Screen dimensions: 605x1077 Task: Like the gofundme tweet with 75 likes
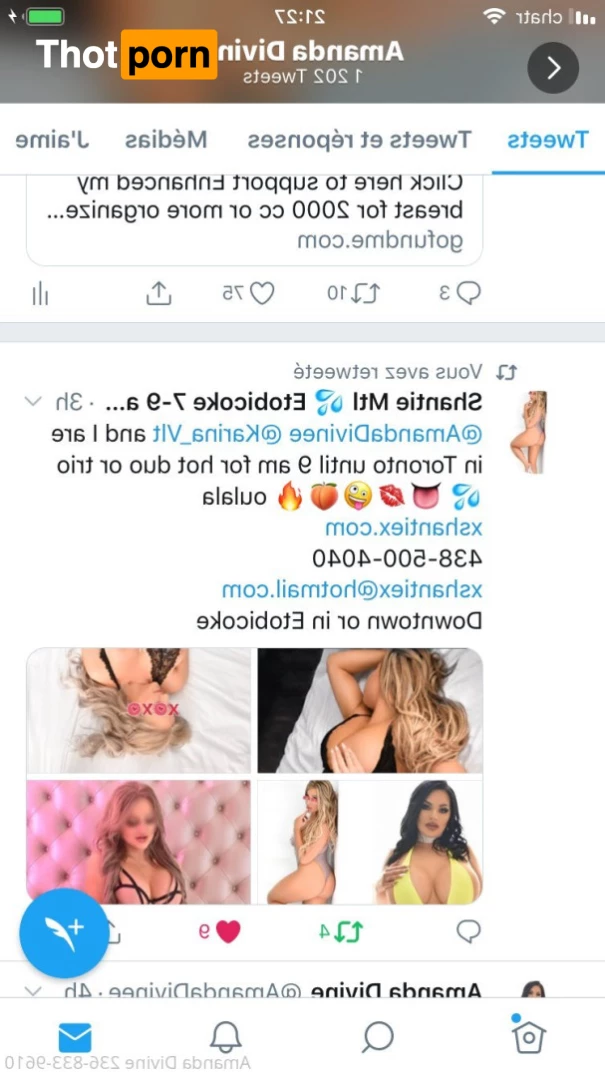[260, 293]
